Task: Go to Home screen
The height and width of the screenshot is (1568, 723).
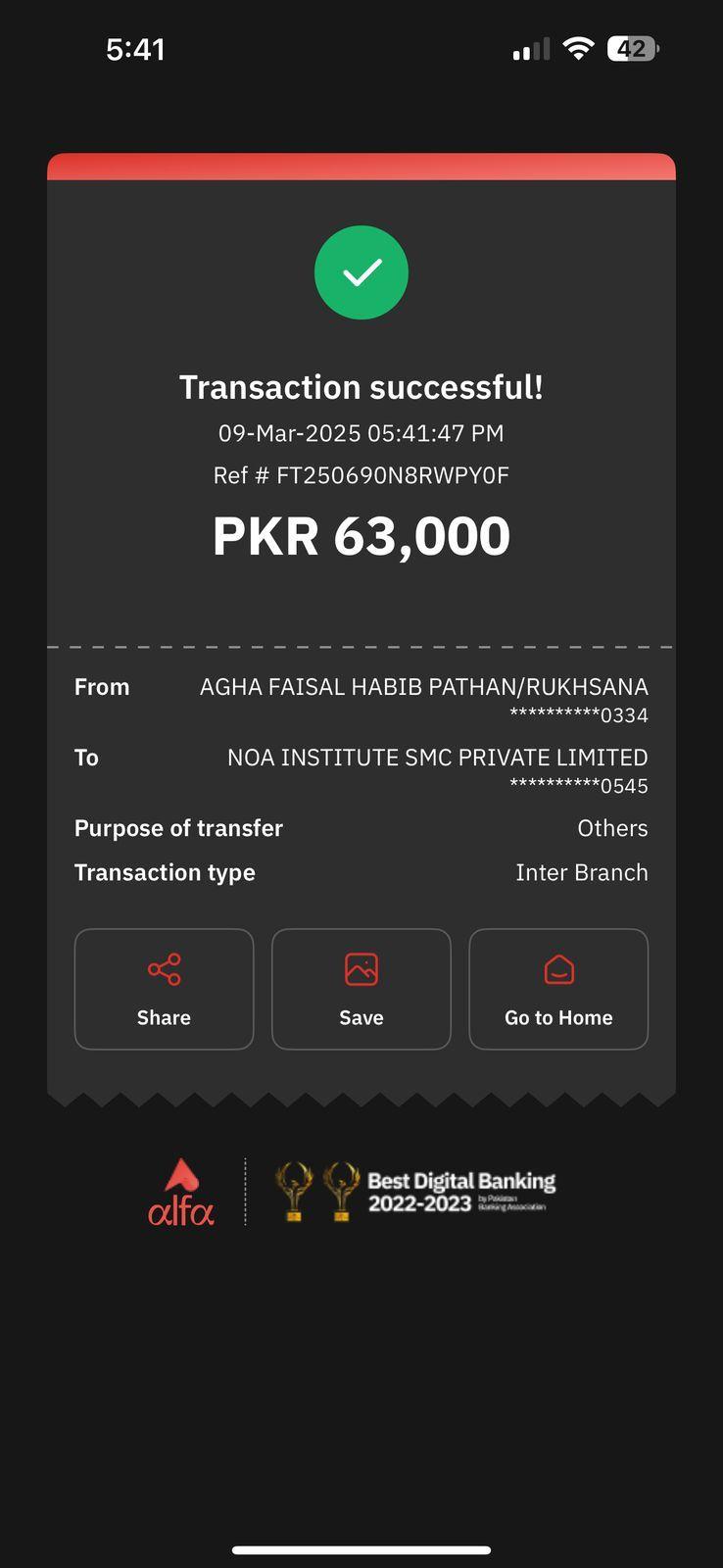Action: point(558,989)
